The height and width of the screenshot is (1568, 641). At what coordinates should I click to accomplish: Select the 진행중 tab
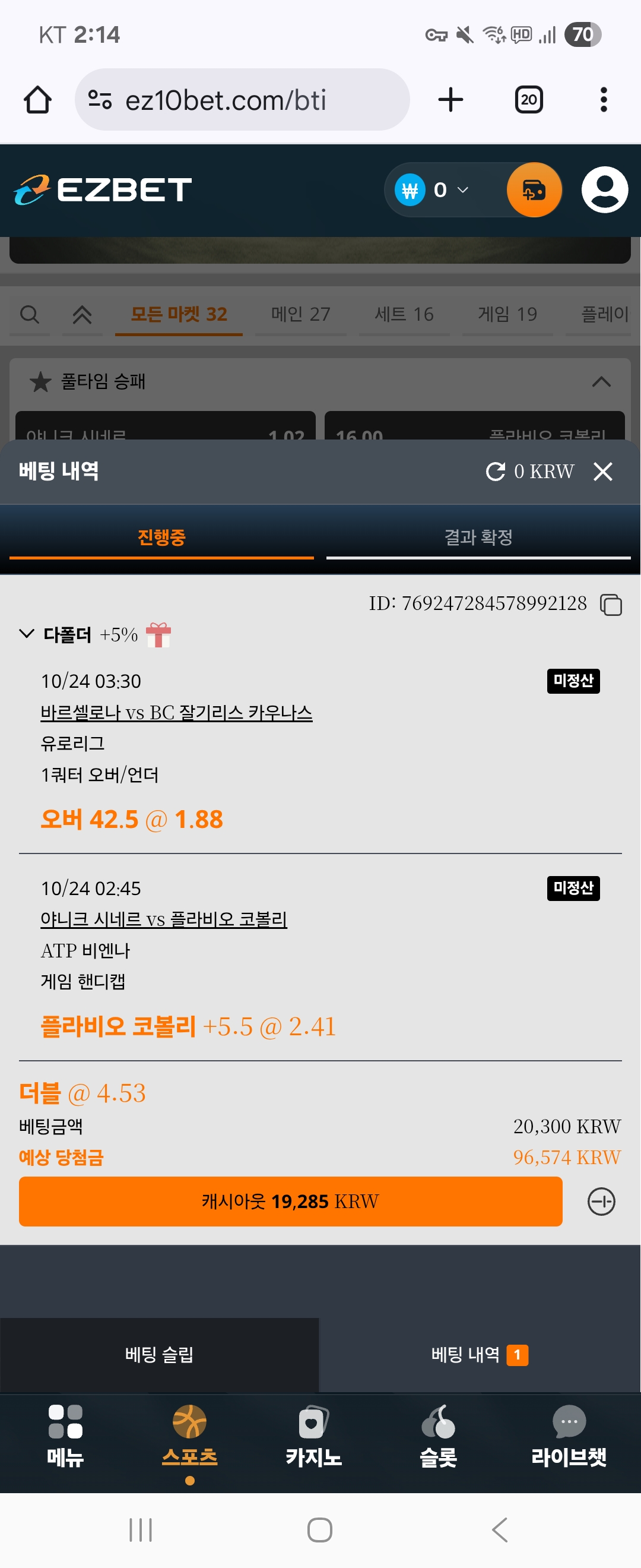pyautogui.click(x=161, y=537)
